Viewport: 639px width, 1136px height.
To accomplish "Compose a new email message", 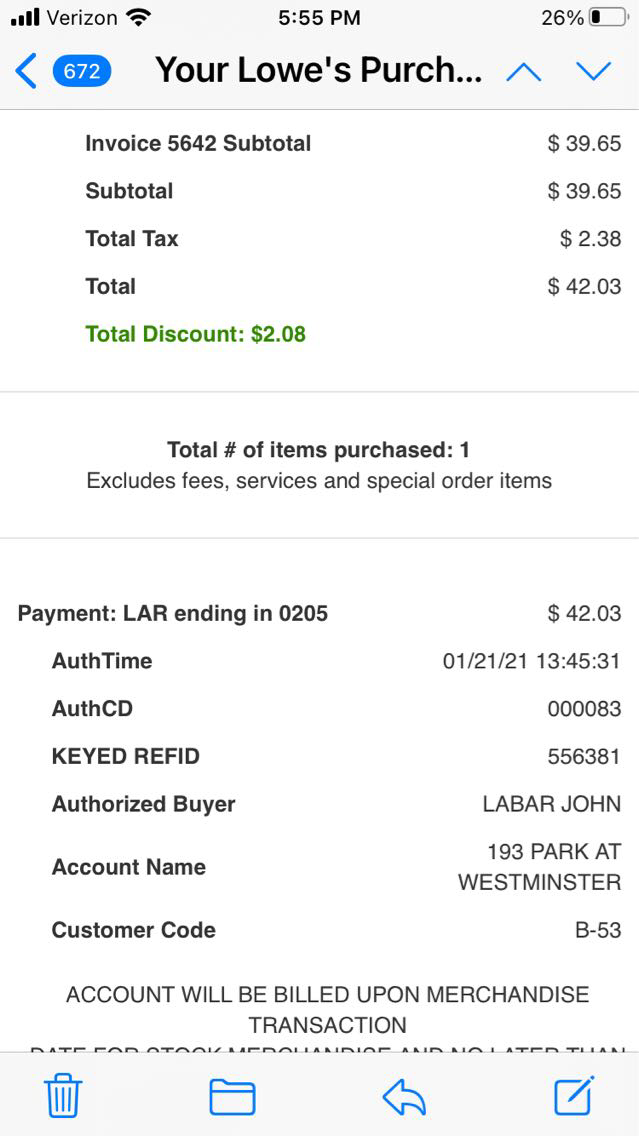I will (x=575, y=1095).
